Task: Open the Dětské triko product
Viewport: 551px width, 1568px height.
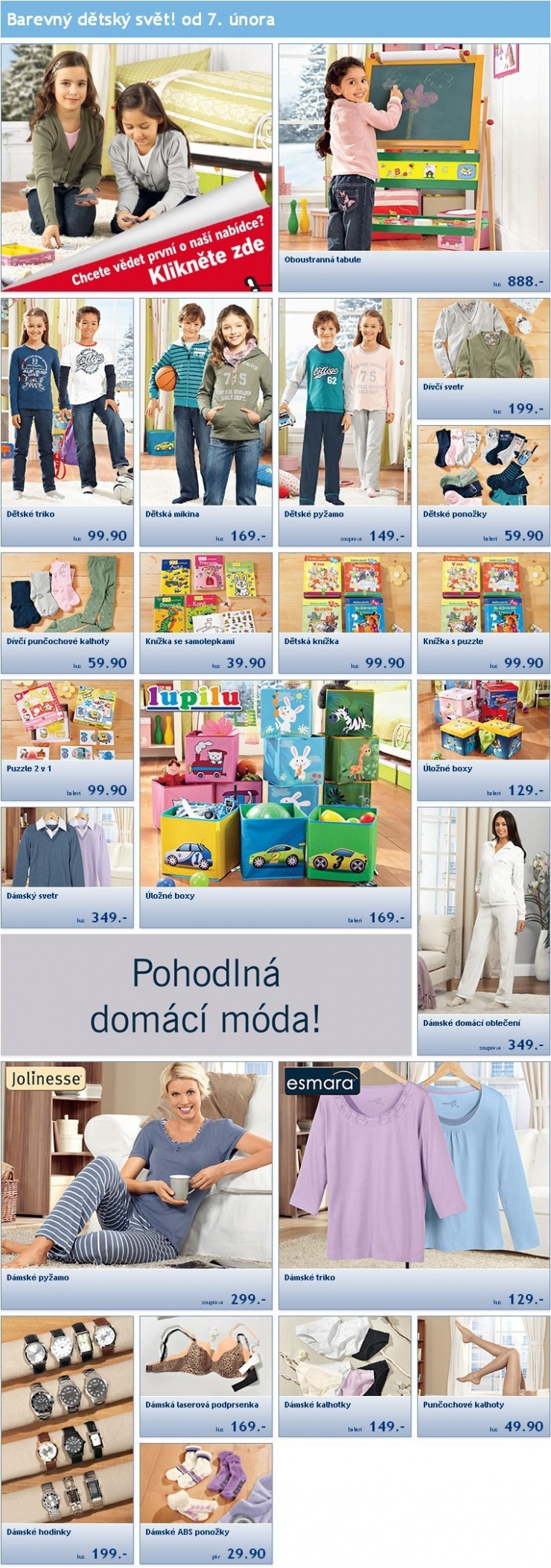Action: pos(67,422)
